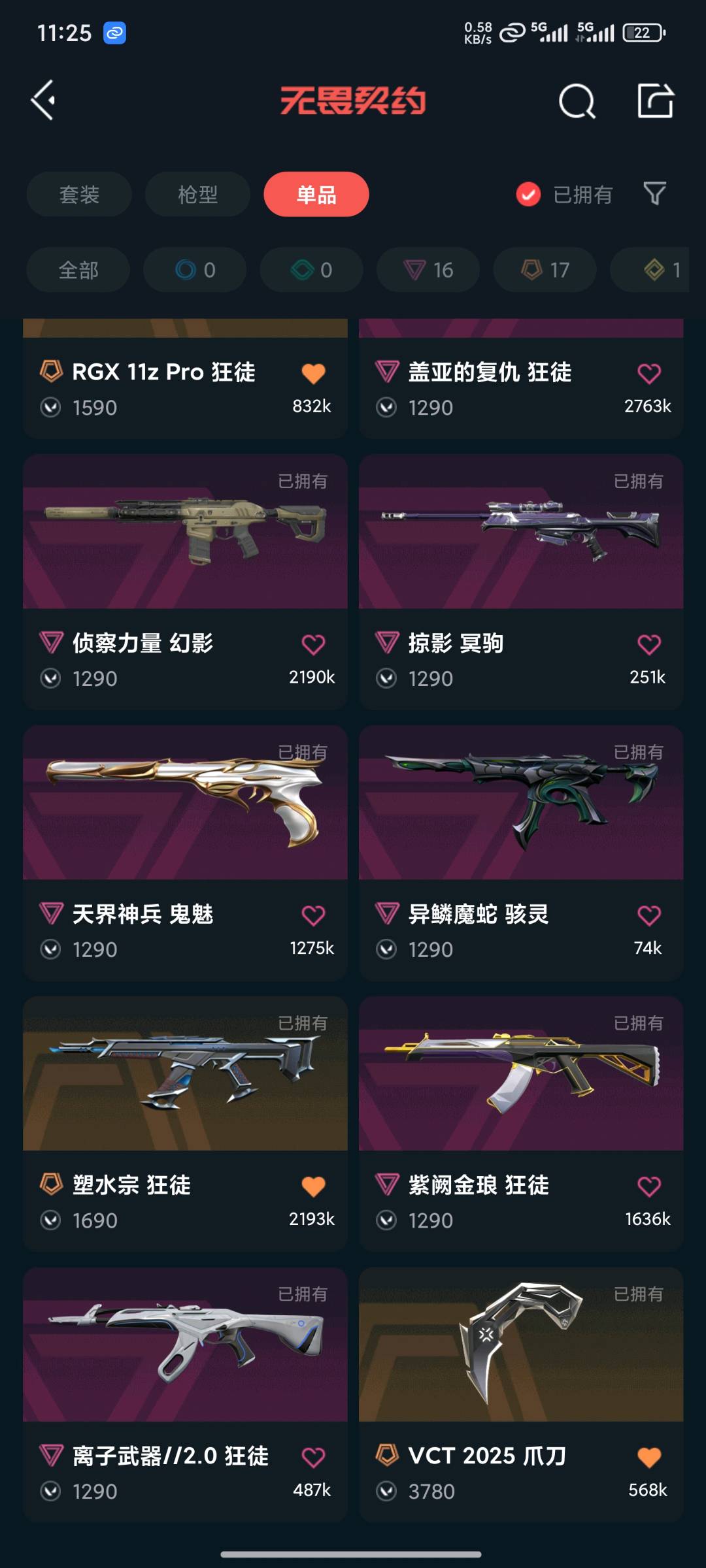Screen dimensions: 706x1568
Task: Go back using the back arrow
Action: click(x=43, y=101)
